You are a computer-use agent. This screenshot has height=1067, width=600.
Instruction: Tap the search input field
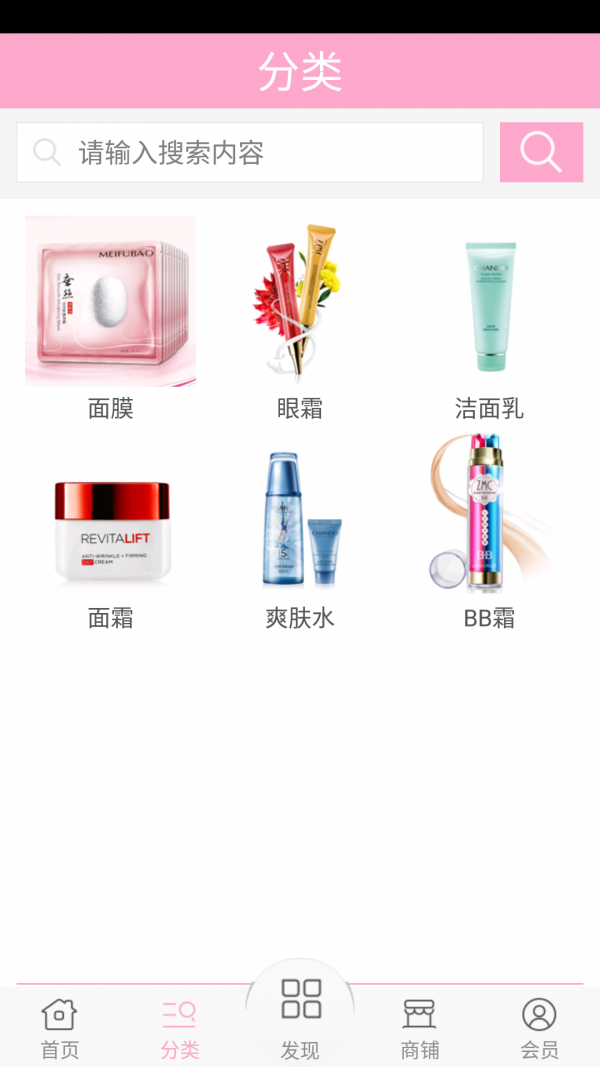tap(250, 152)
